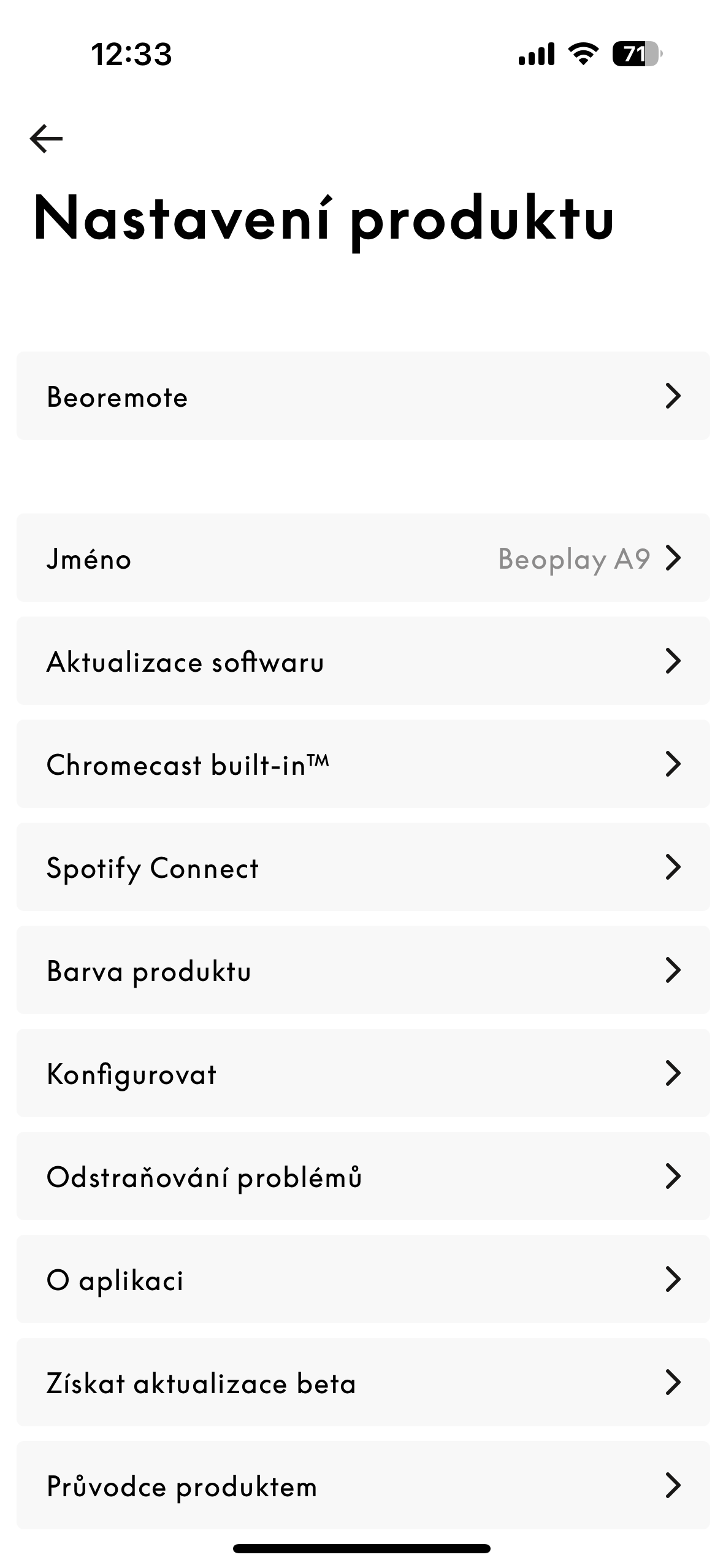Select Získat aktualizace beta
The image size is (723, 1568).
[361, 1382]
